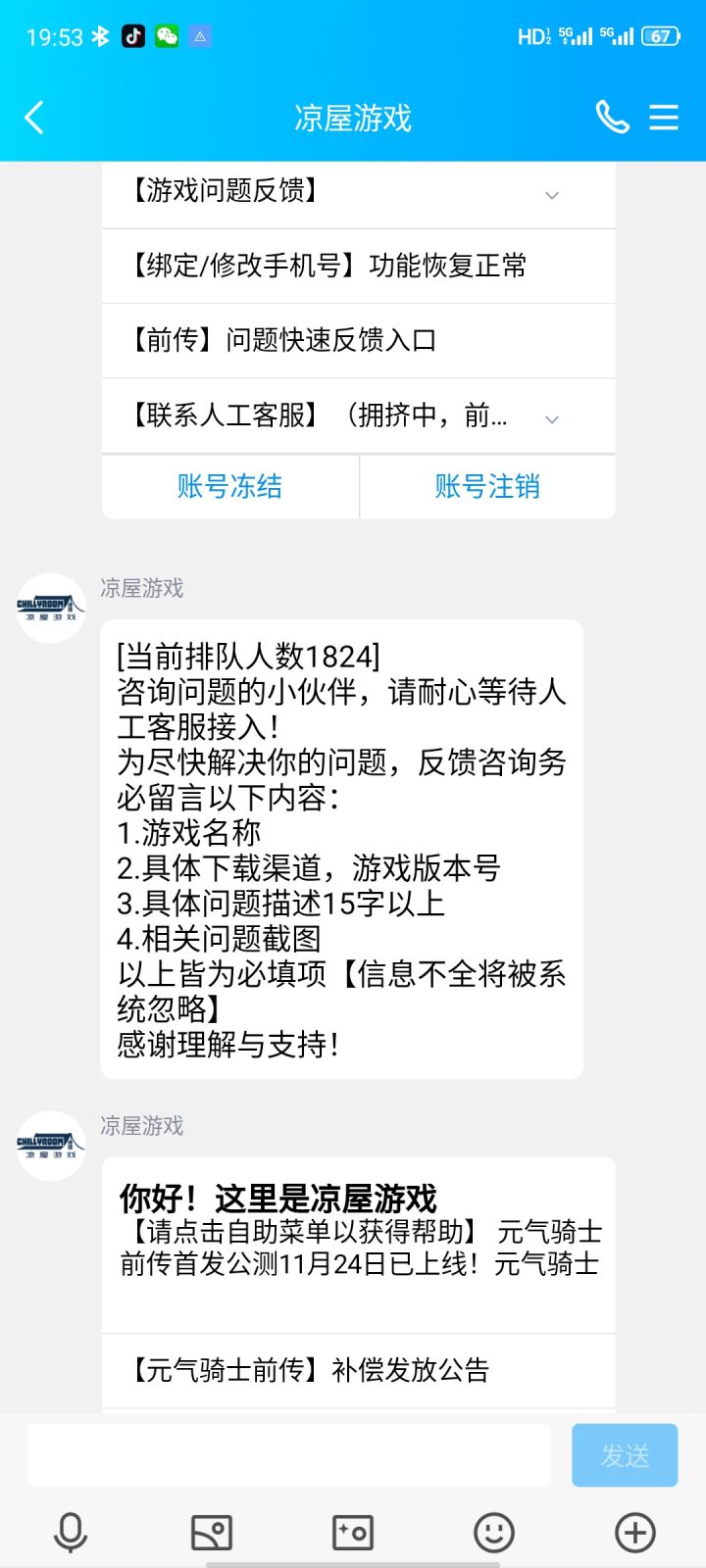The width and height of the screenshot is (706, 1568).
Task: Open 【元气骑士前传】补偿发放公告
Action: point(359,1370)
